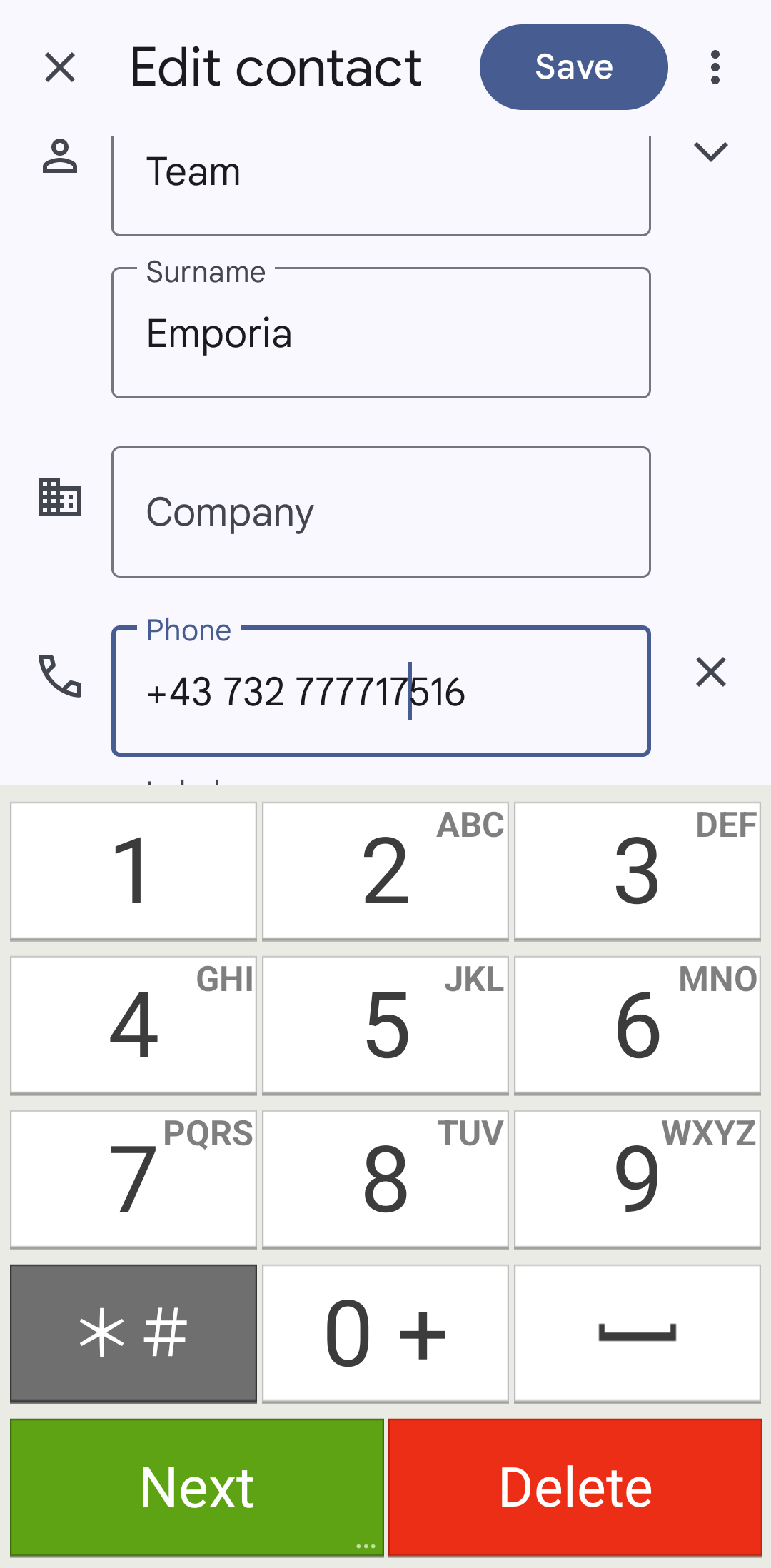Type digit 6 on the keypad
Screen dimensions: 771x1568
(x=637, y=1025)
